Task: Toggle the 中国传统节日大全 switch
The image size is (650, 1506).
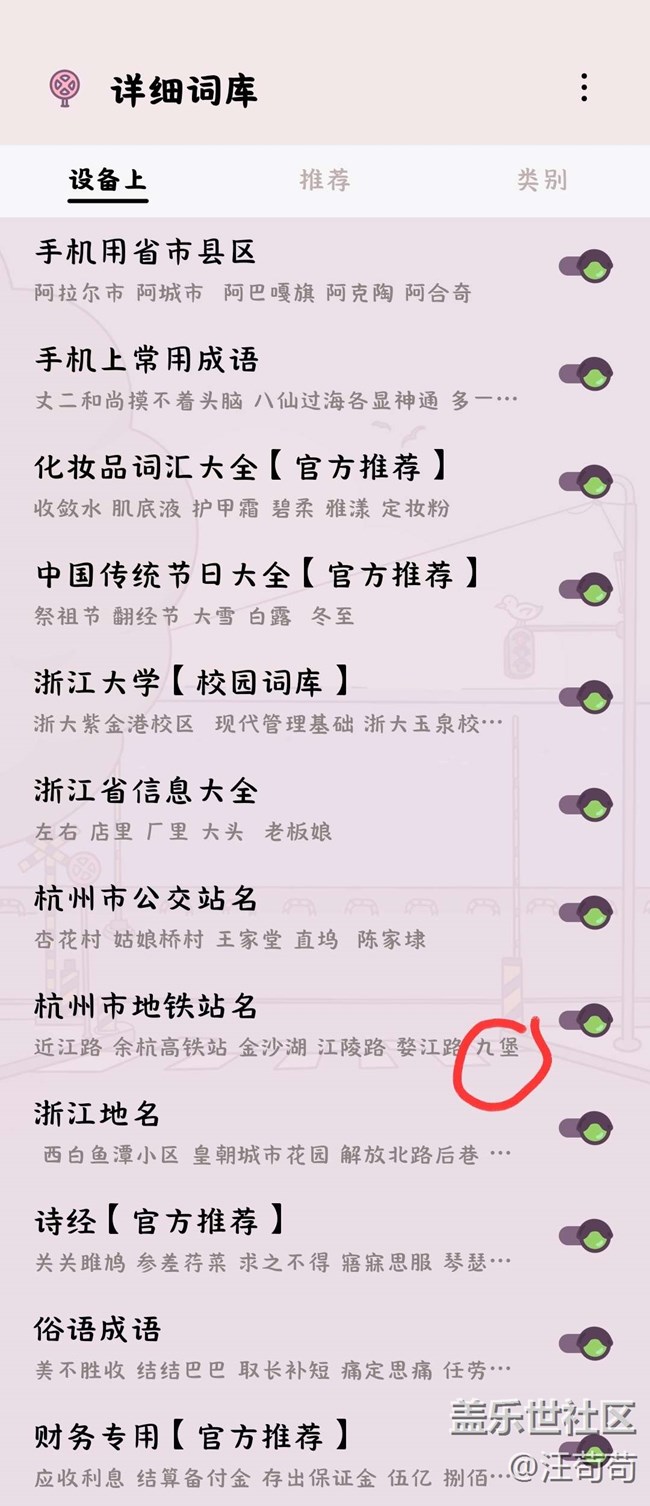Action: click(586, 590)
